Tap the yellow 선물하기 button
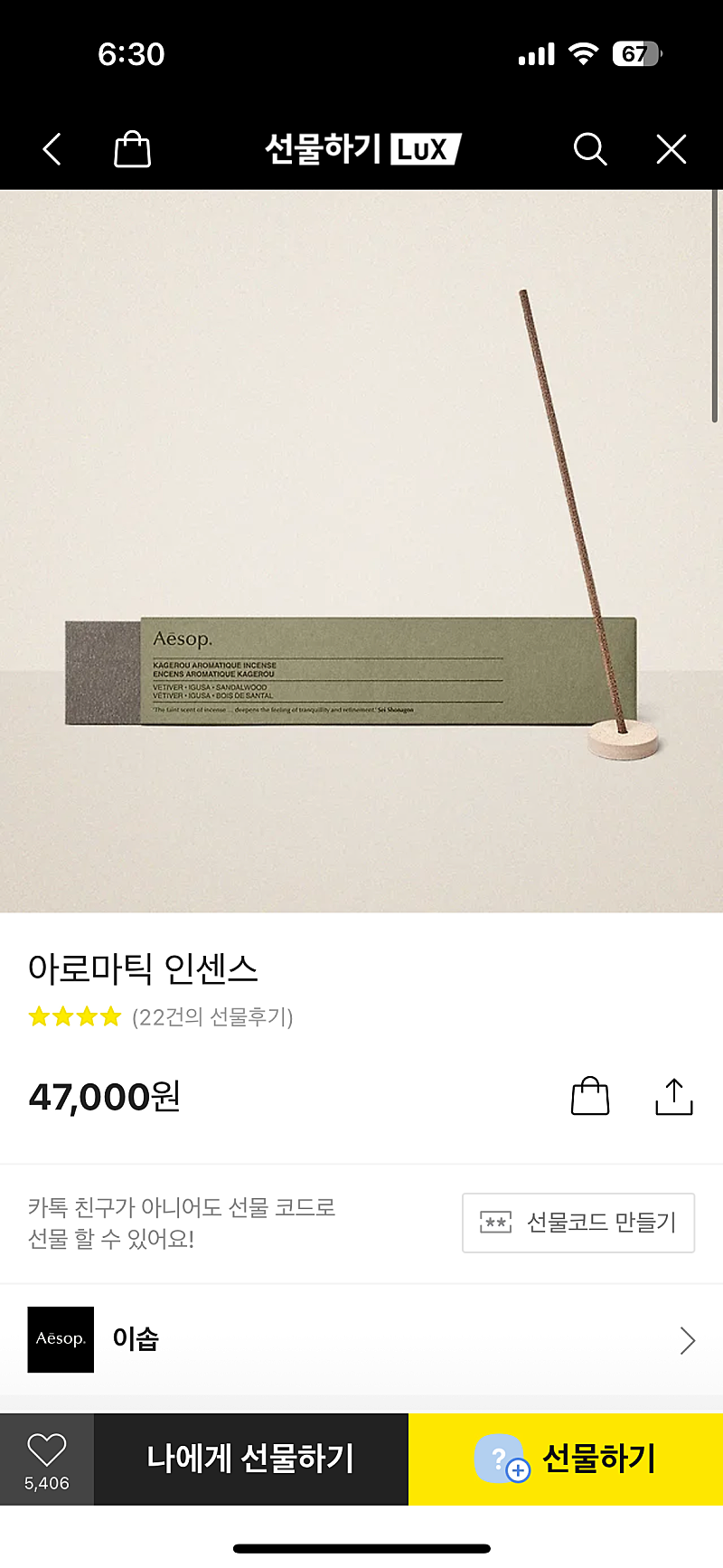This screenshot has width=723, height=1568. click(x=566, y=1459)
